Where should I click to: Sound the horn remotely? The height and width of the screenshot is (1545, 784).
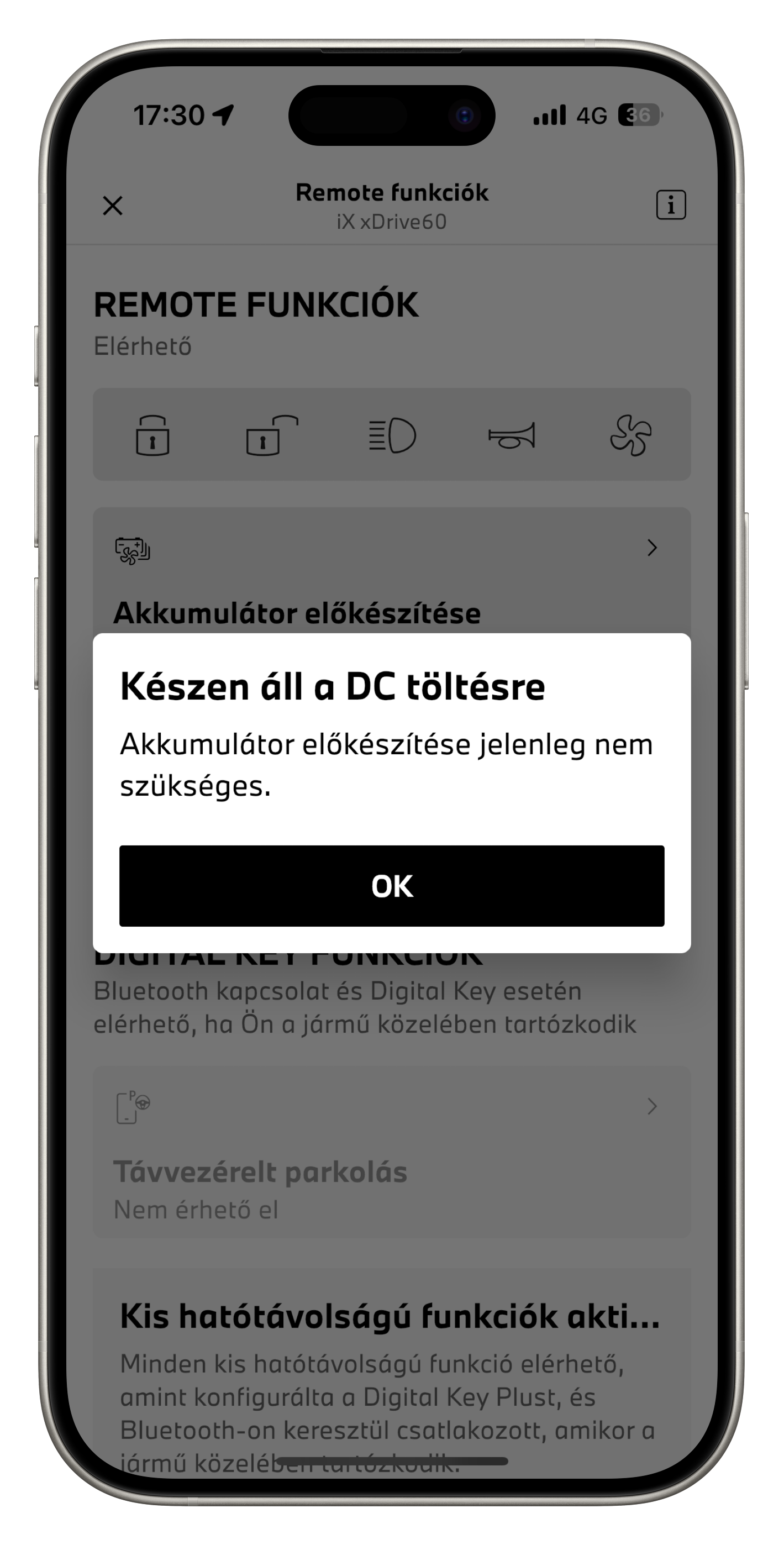click(512, 435)
